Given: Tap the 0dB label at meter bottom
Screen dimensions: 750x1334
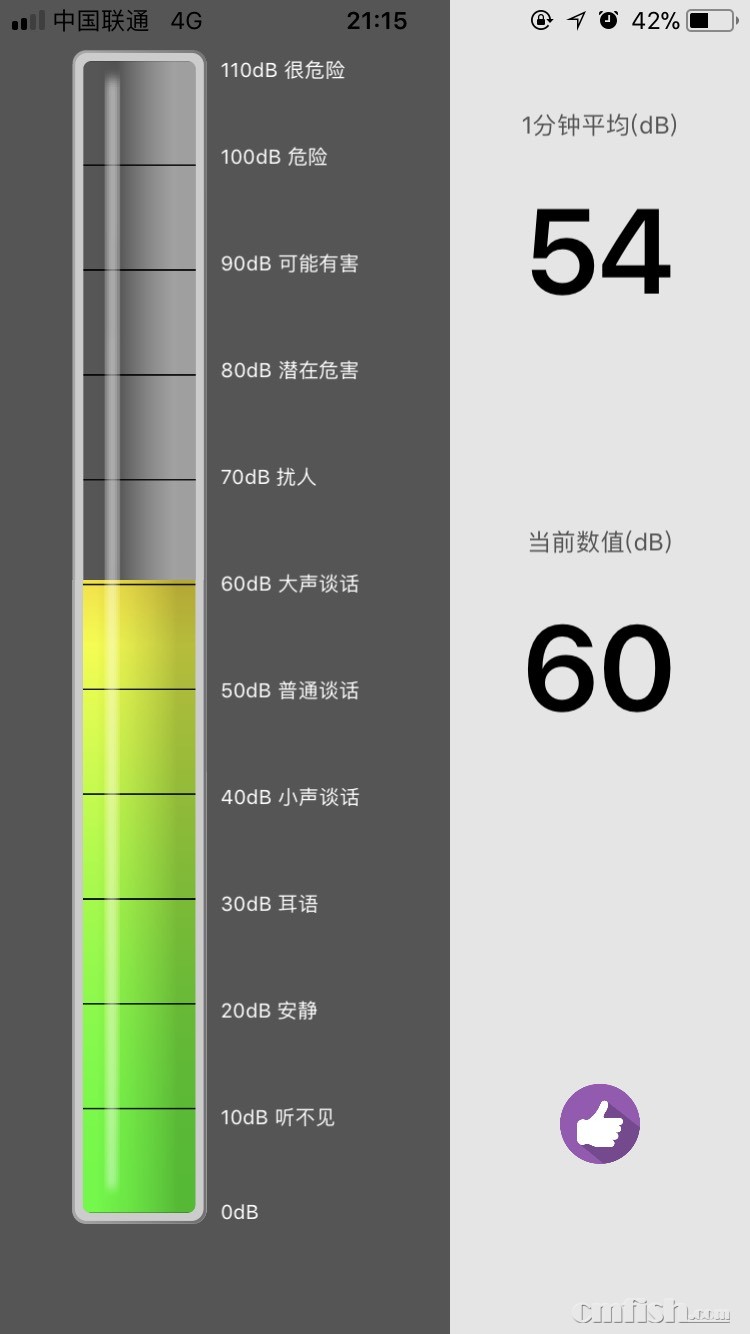Looking at the screenshot, I should (x=239, y=1211).
